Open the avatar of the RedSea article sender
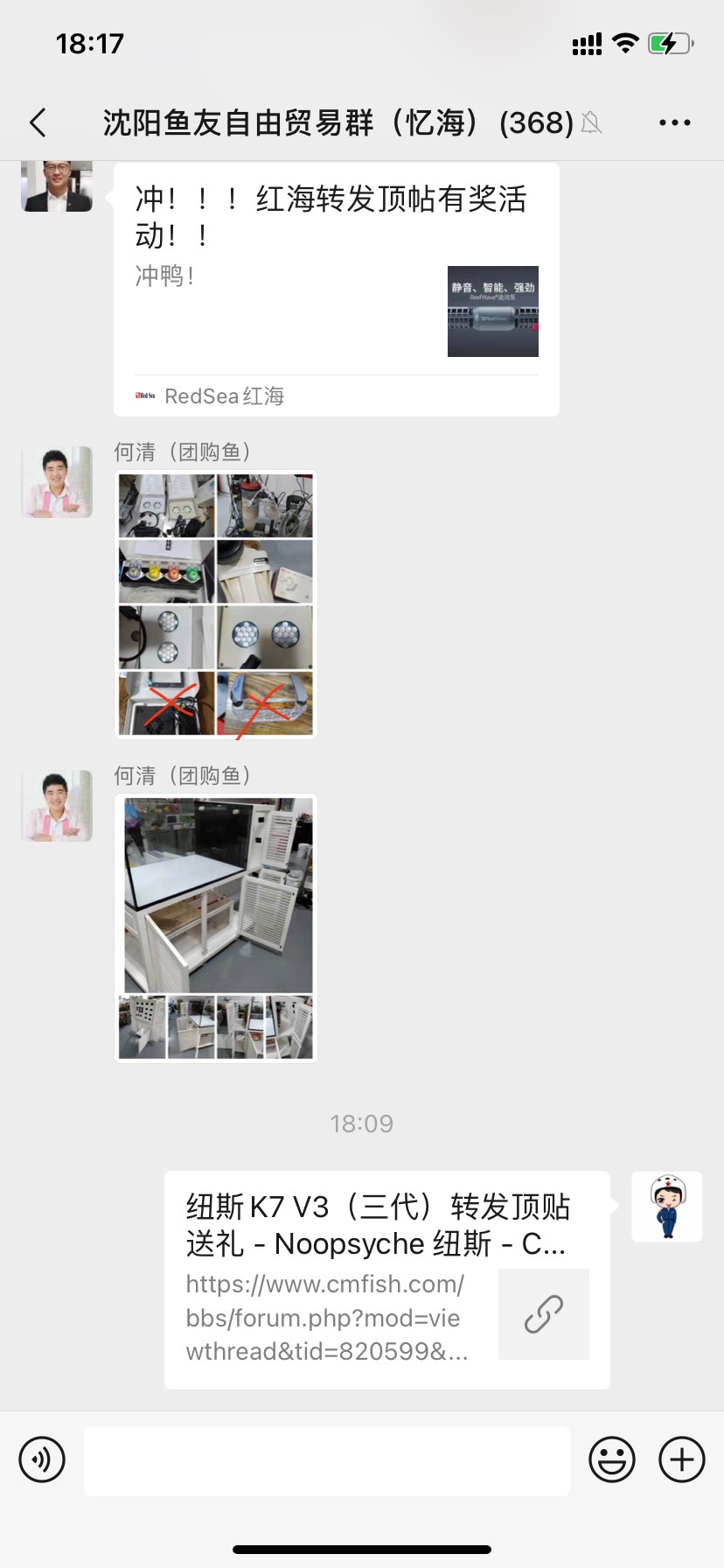This screenshot has width=724, height=1568. click(x=57, y=185)
